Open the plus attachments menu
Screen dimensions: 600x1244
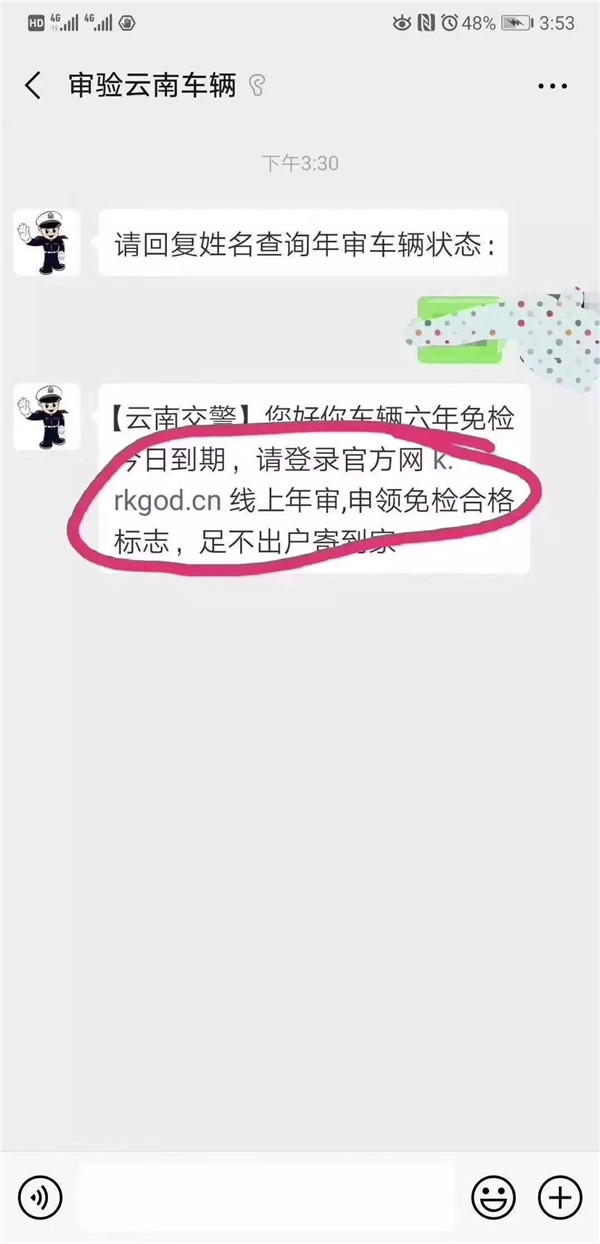coord(560,1196)
